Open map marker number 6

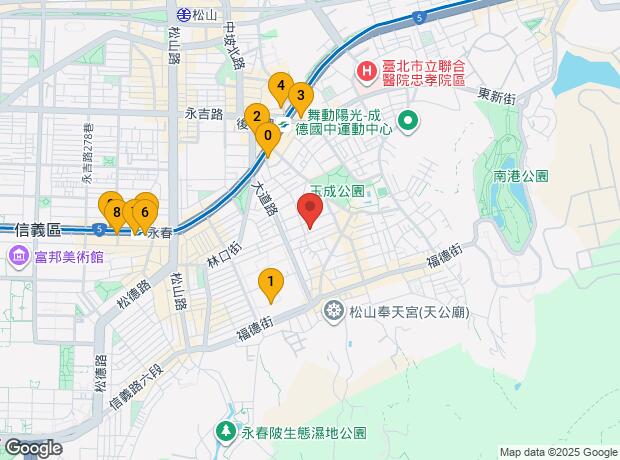click(x=146, y=212)
